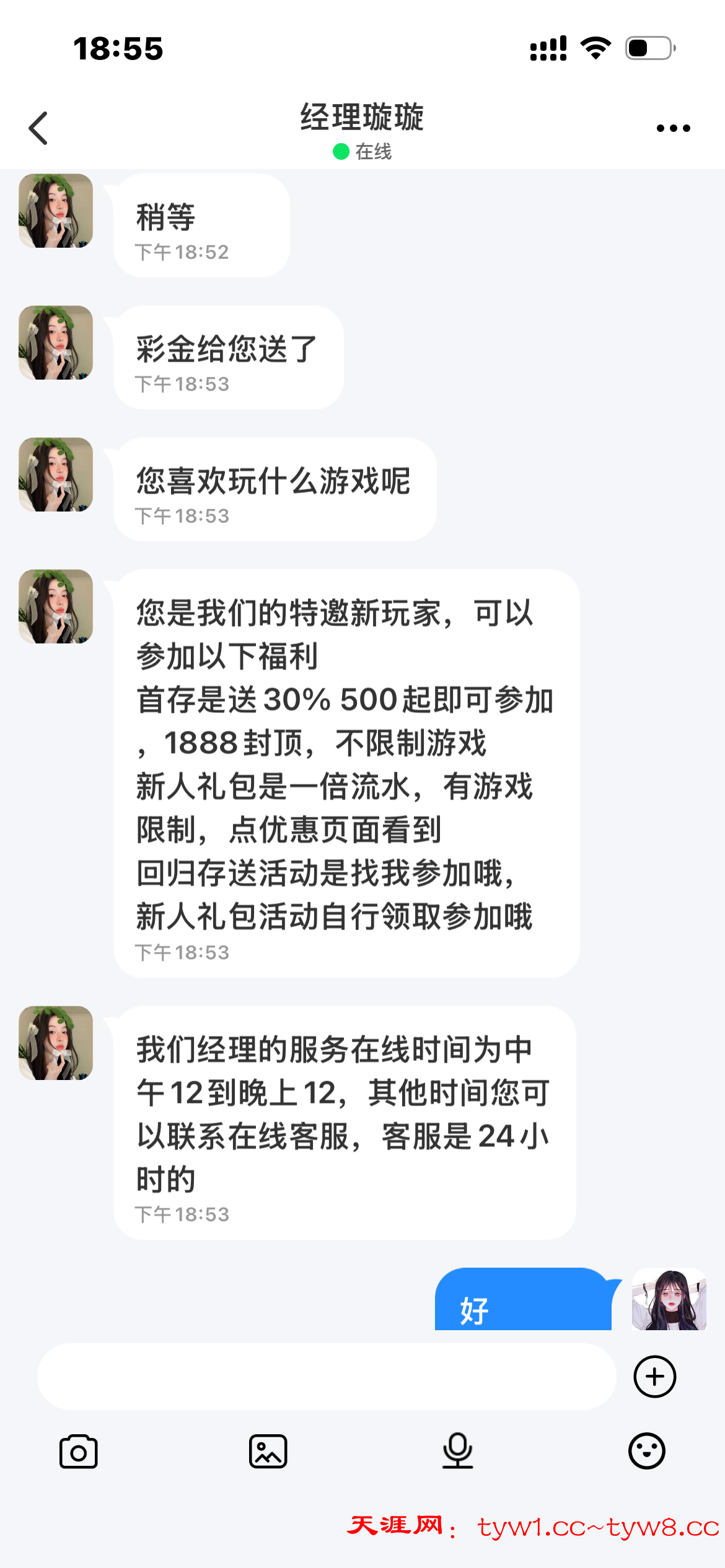Screen dimensions: 725x1568
Task: Tap my own avatar beside 好 message
Action: (669, 1299)
